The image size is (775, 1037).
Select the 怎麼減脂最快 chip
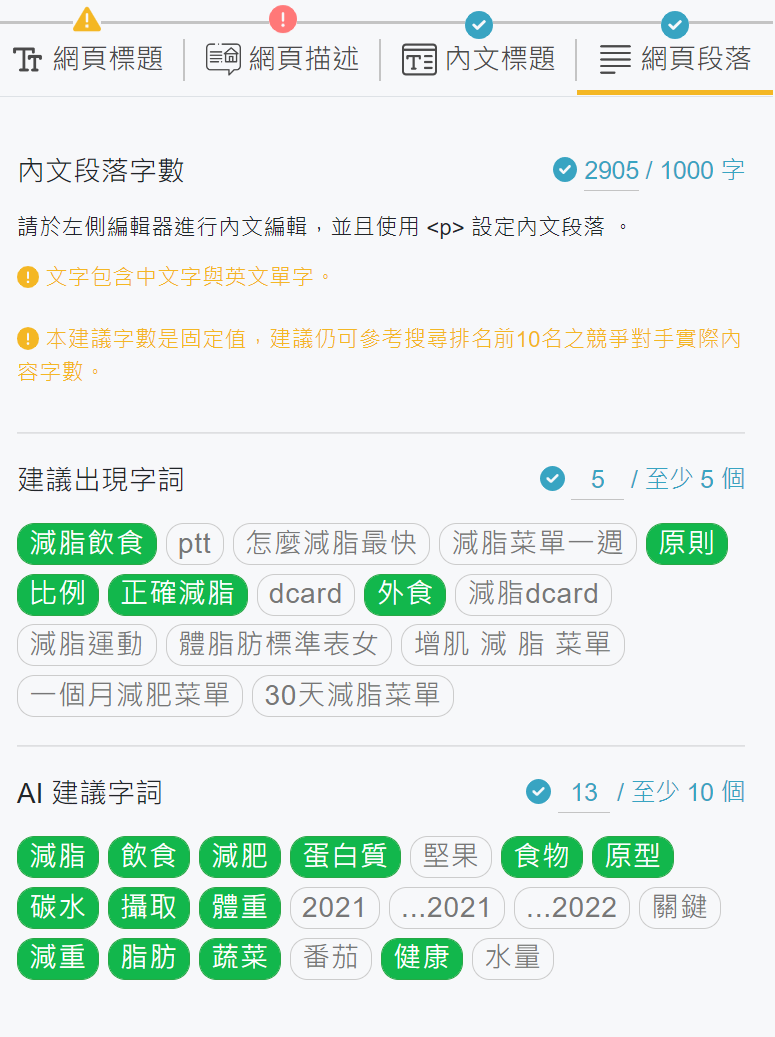(331, 544)
